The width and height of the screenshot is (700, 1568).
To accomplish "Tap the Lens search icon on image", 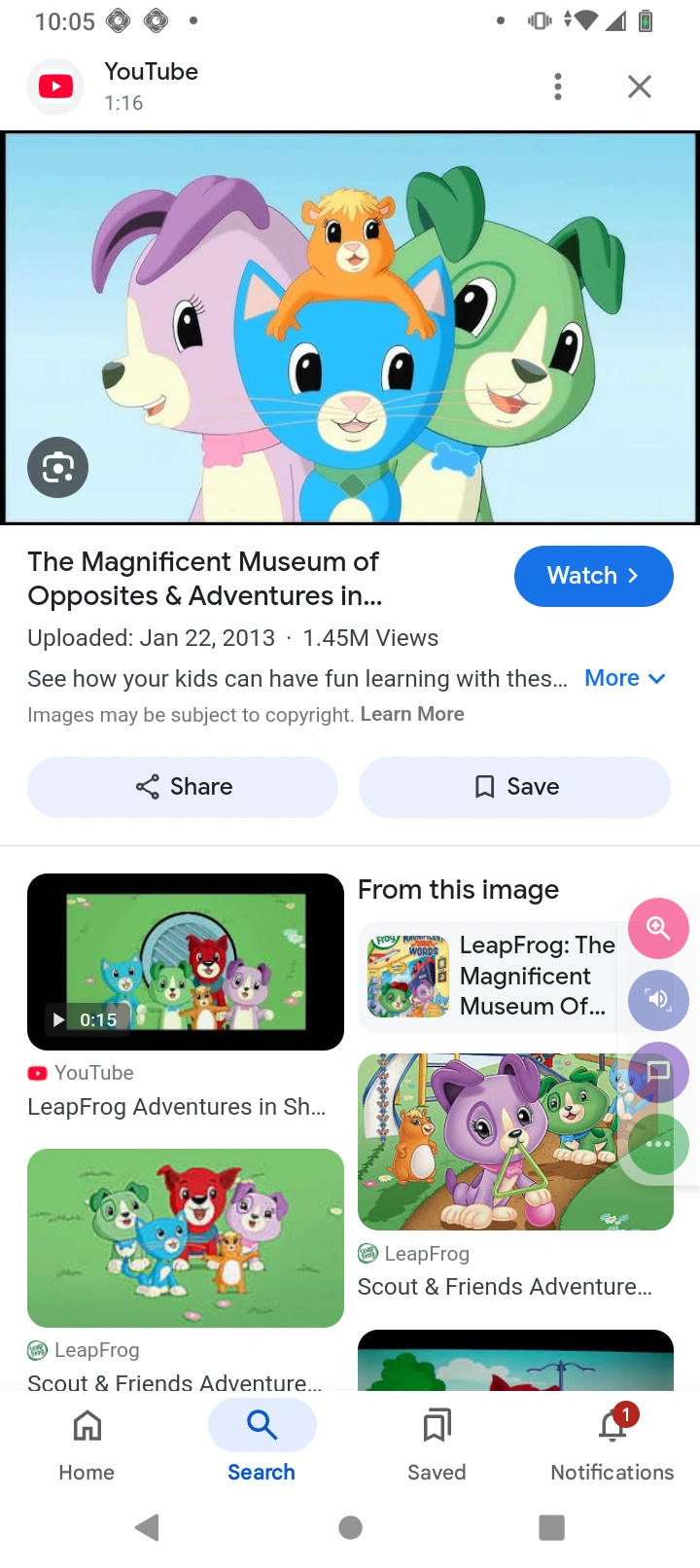I will pyautogui.click(x=58, y=468).
